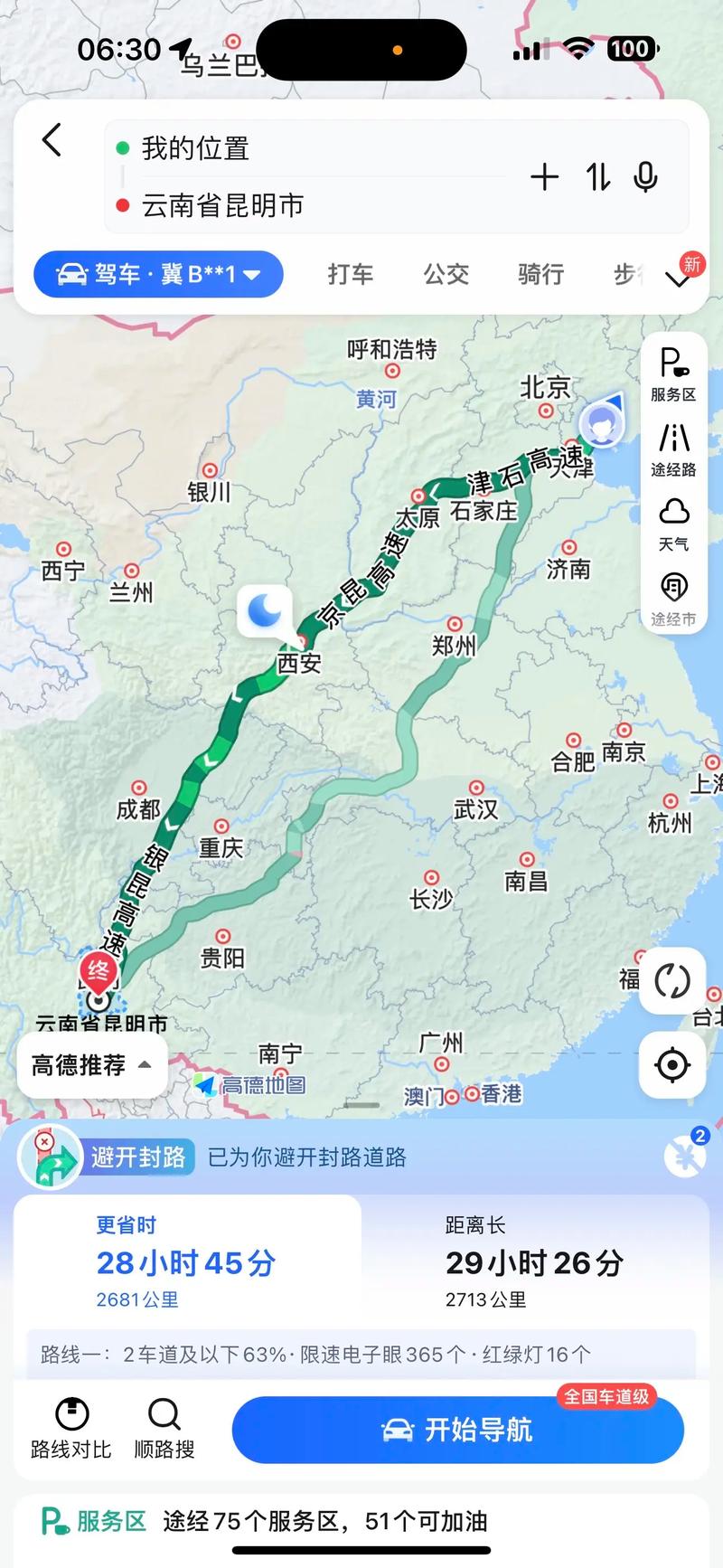Open 路线对比 route comparison
This screenshot has height=1568, width=723.
[72, 1430]
